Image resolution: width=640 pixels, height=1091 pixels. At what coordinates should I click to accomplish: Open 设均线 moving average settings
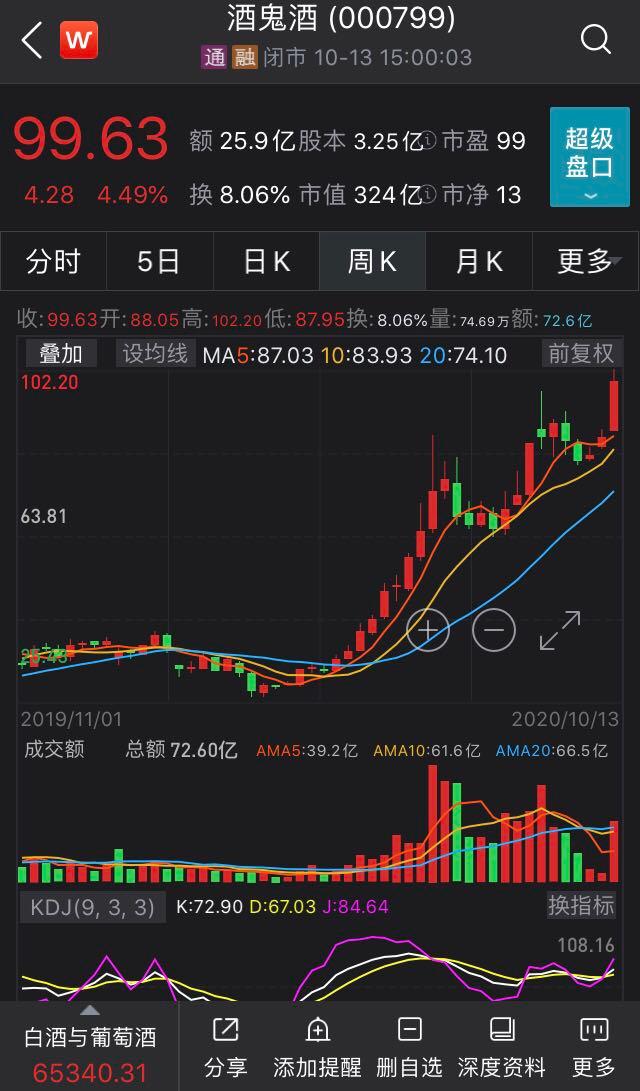click(156, 354)
